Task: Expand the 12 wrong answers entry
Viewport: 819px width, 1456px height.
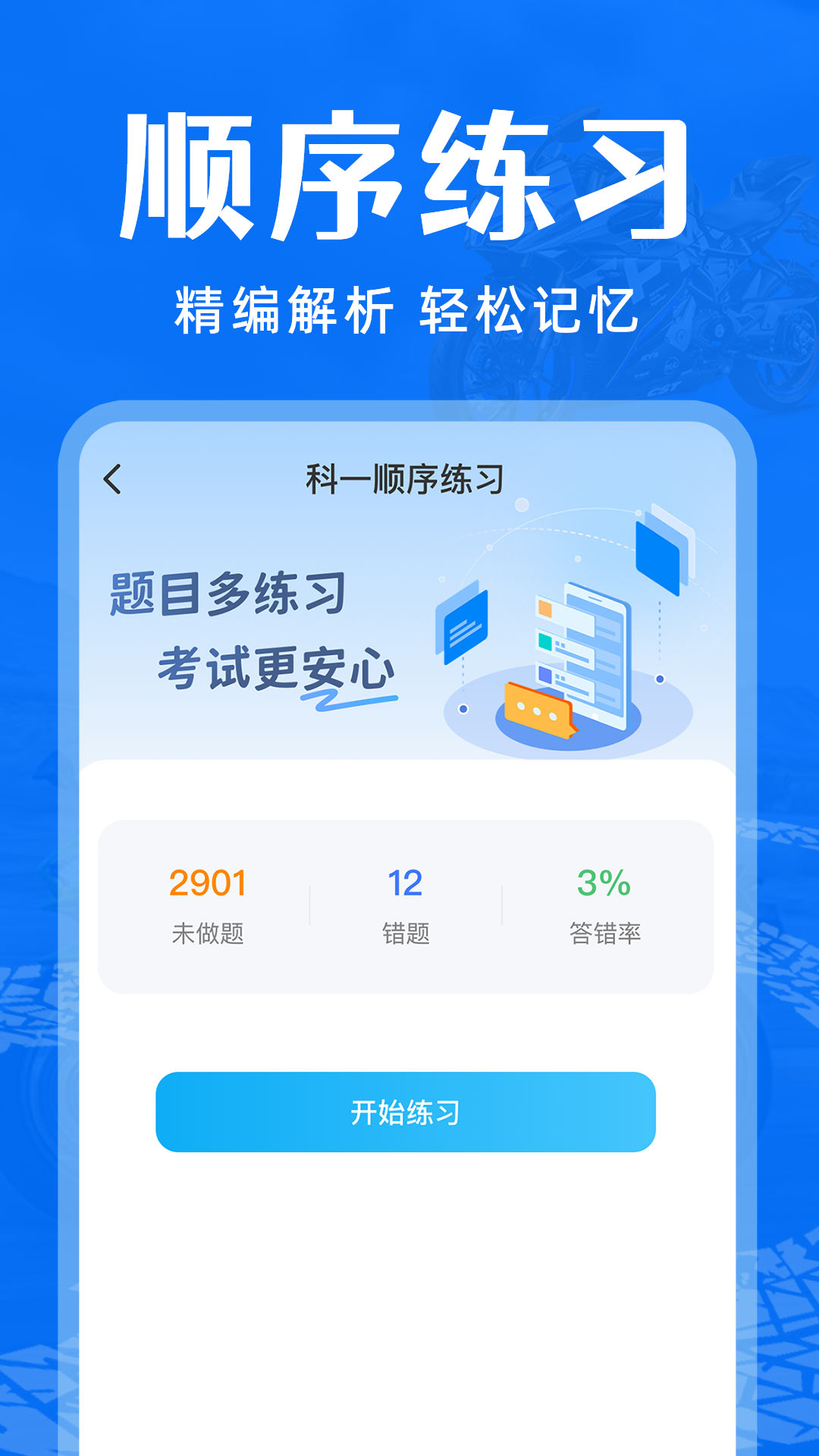Action: click(x=404, y=882)
